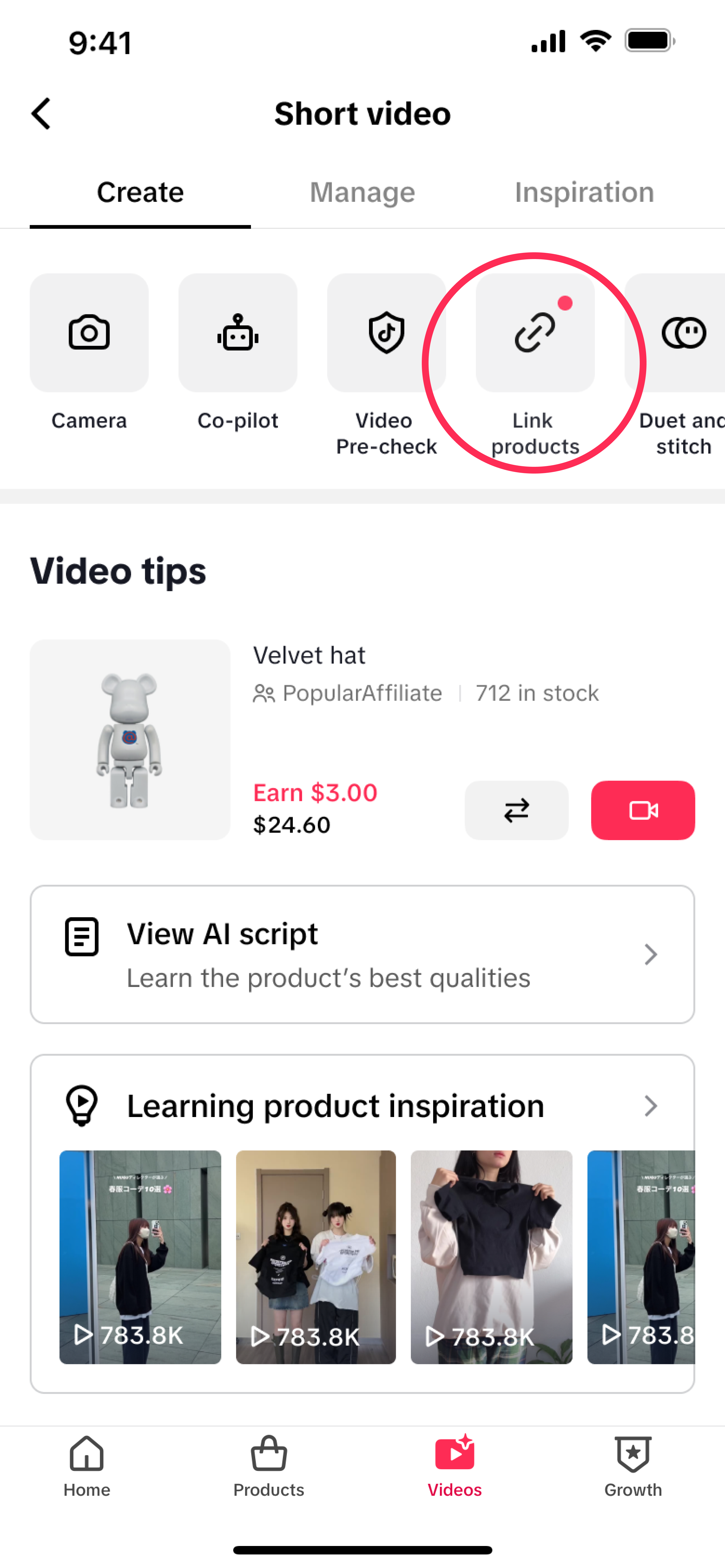Swap the Velvet hat product
Screen dimensions: 725x1568
516,810
